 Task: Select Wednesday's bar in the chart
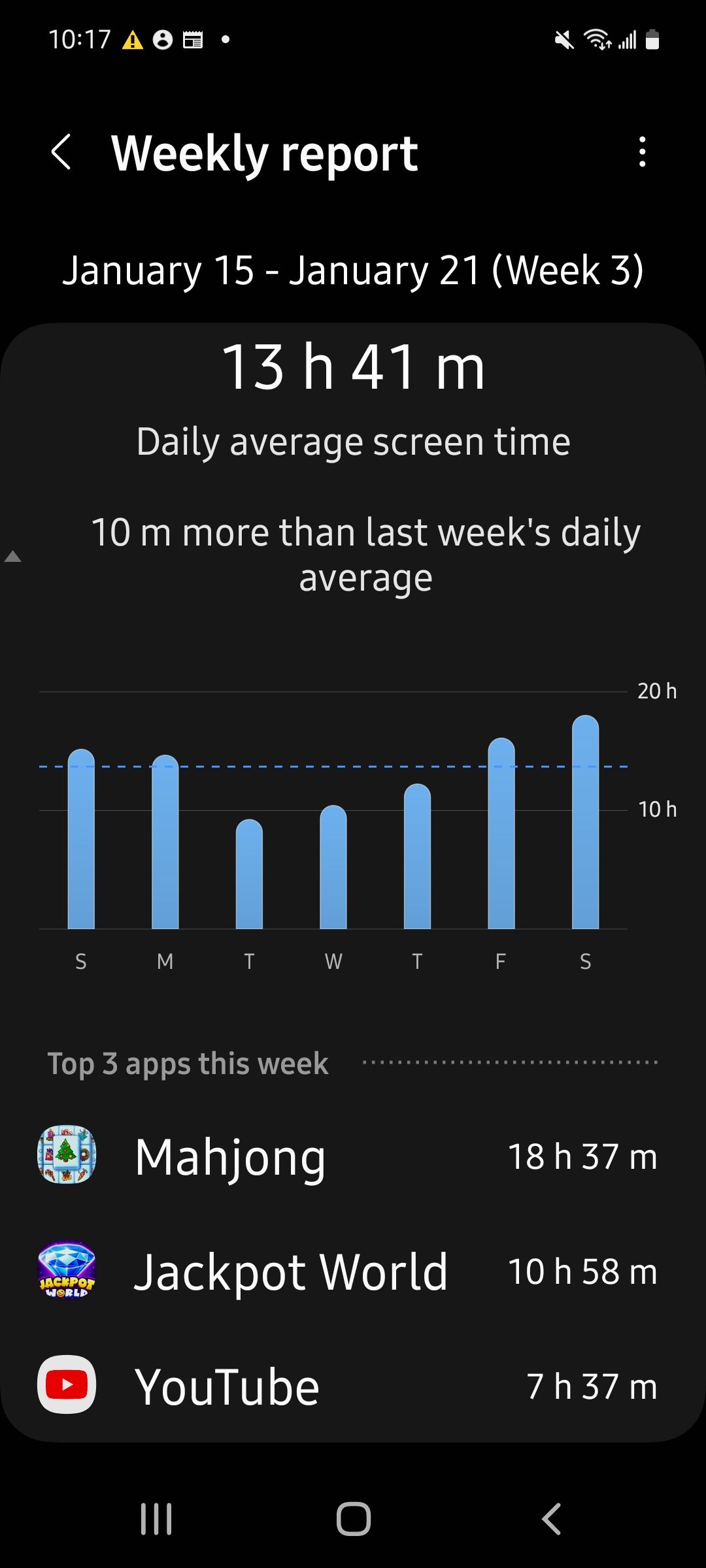333,868
